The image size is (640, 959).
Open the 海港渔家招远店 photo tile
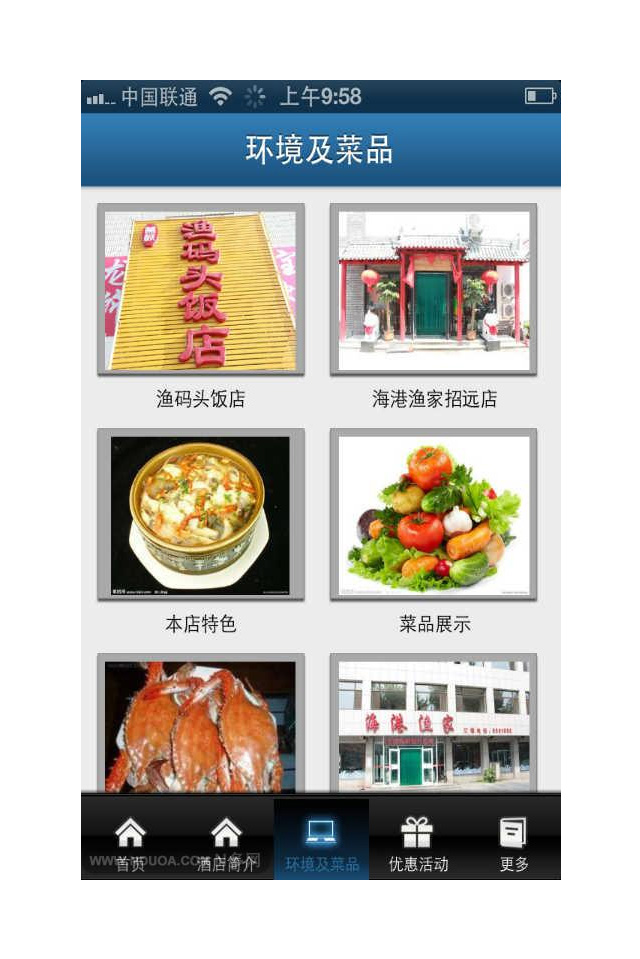pyautogui.click(x=433, y=290)
